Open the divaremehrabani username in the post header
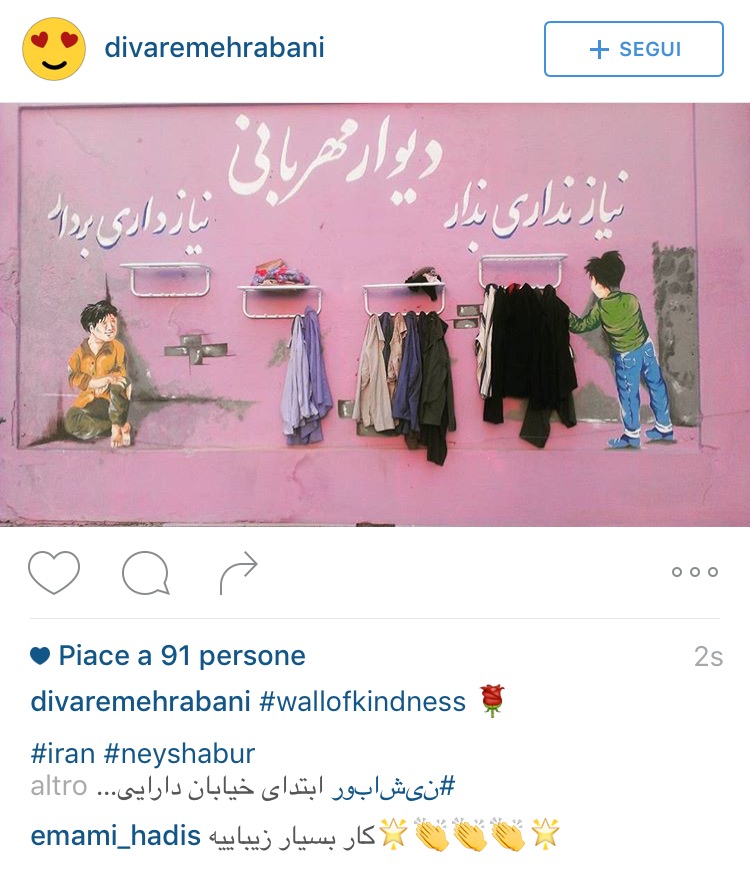750x892 pixels. (x=214, y=48)
